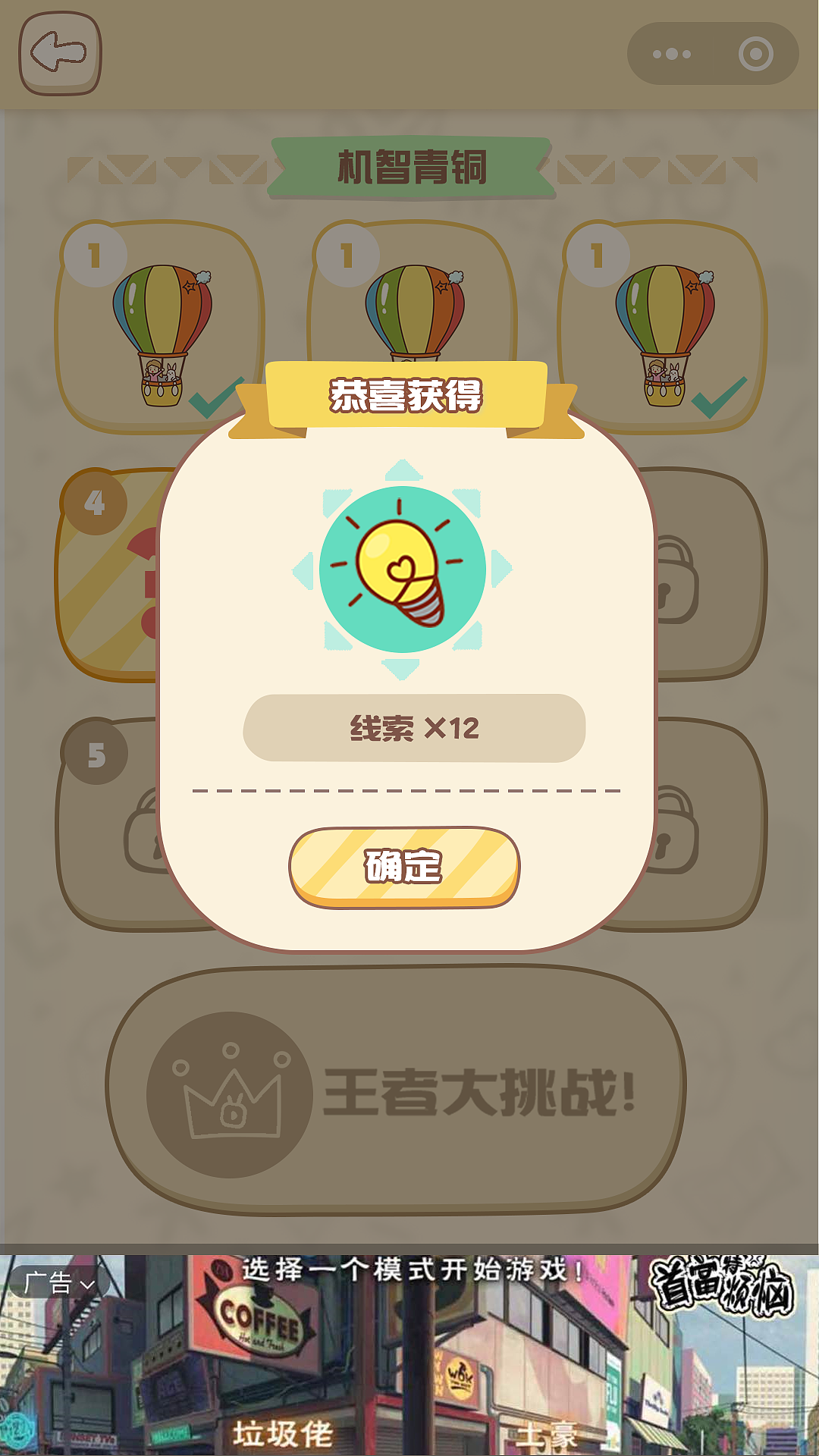Tap the 机智青铜 title banner
This screenshot has height=1456, width=819.
coord(410,165)
